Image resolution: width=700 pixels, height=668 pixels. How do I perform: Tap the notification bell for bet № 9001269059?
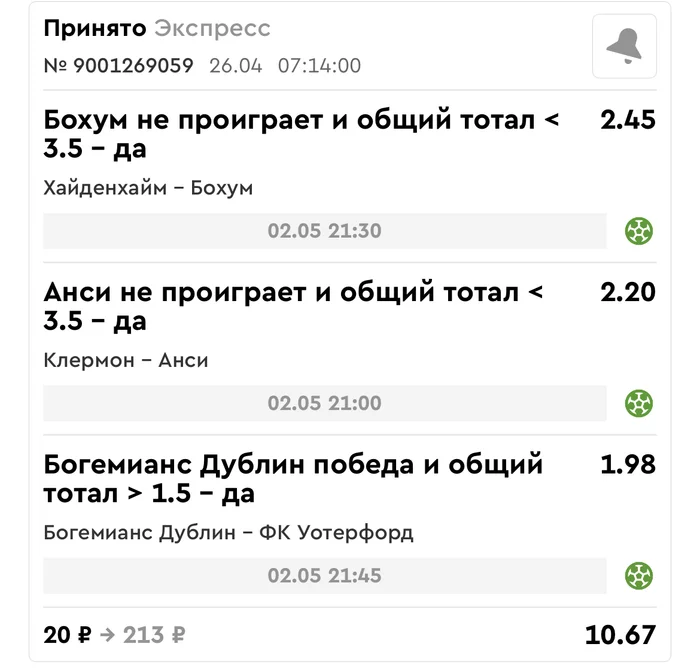(x=624, y=46)
